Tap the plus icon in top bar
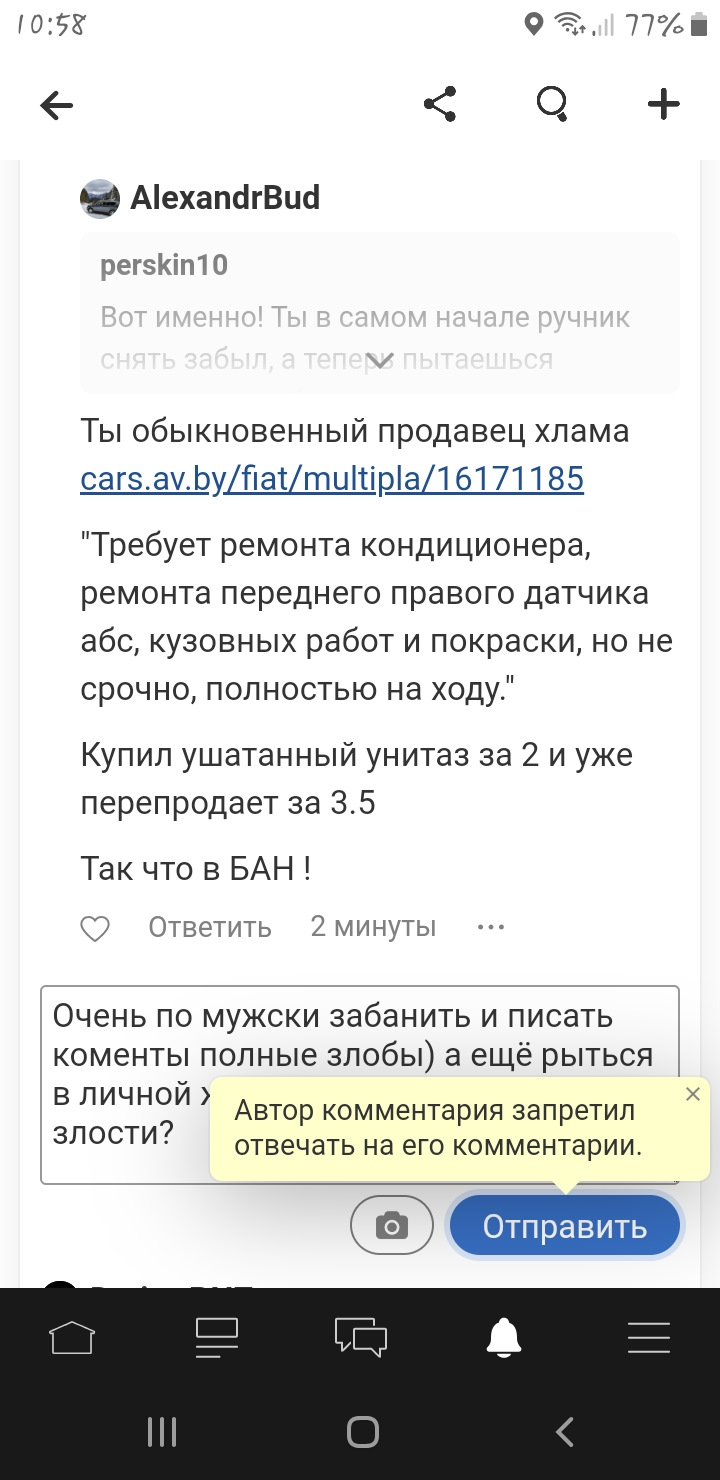This screenshot has height=1480, width=720. 664,104
